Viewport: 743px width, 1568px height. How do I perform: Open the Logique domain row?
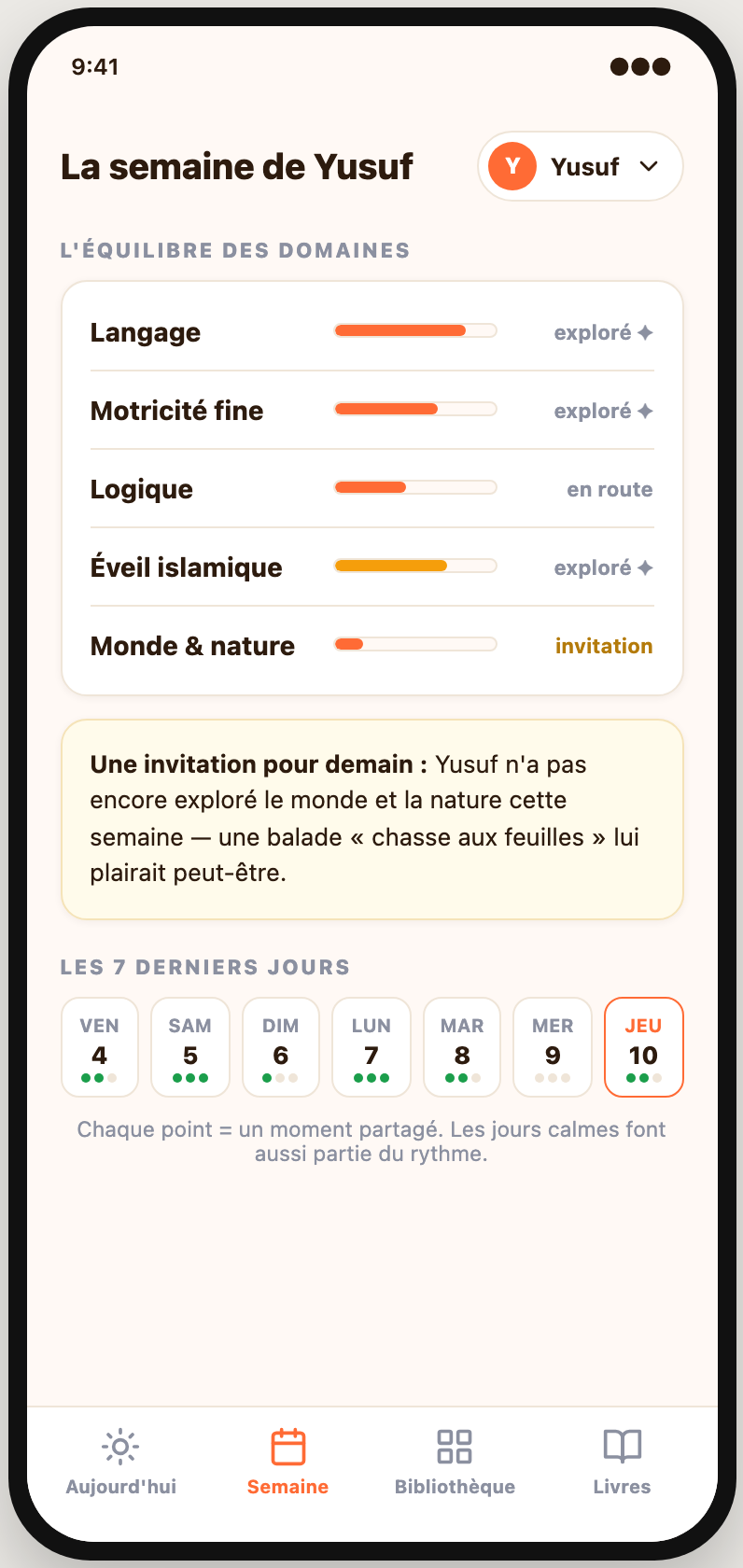(x=372, y=489)
